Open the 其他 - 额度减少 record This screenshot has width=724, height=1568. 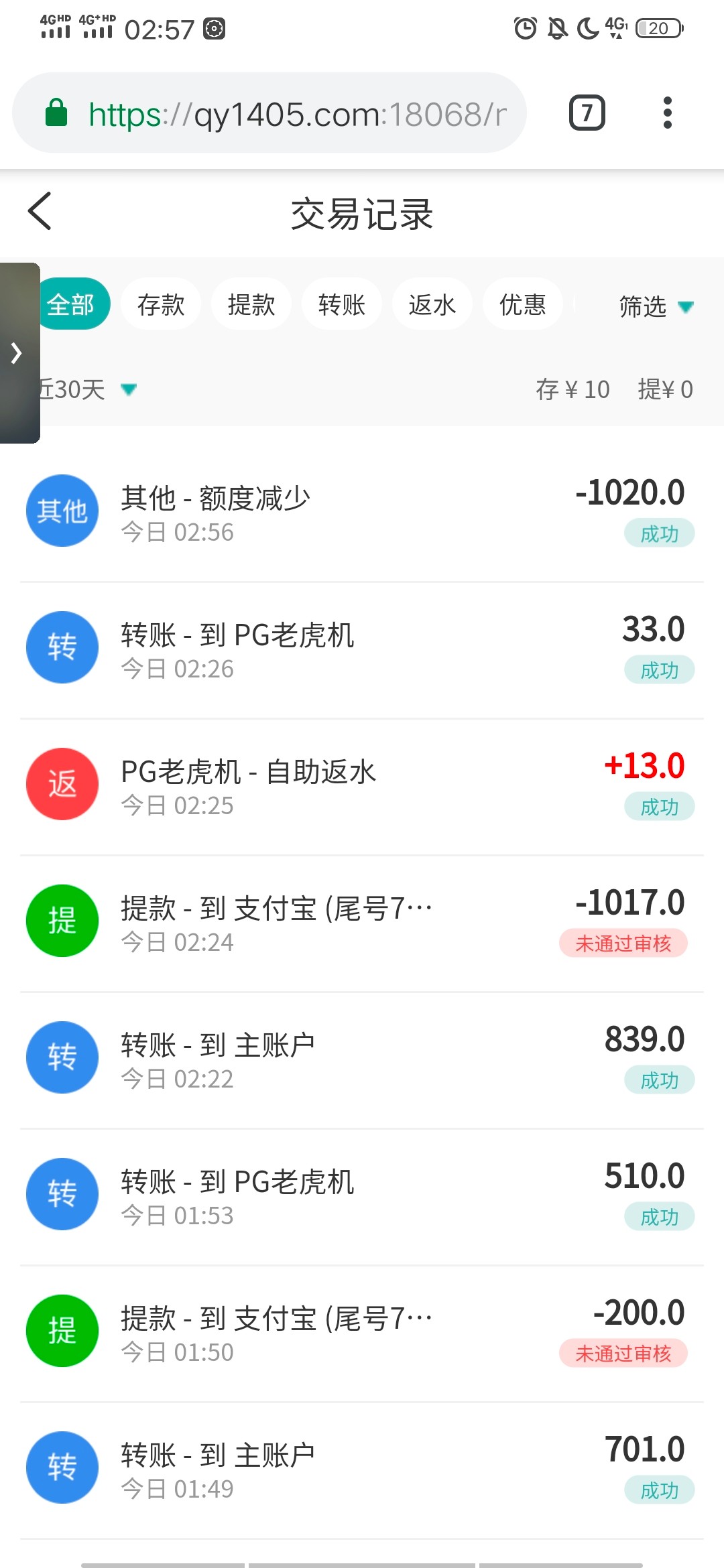coord(362,512)
